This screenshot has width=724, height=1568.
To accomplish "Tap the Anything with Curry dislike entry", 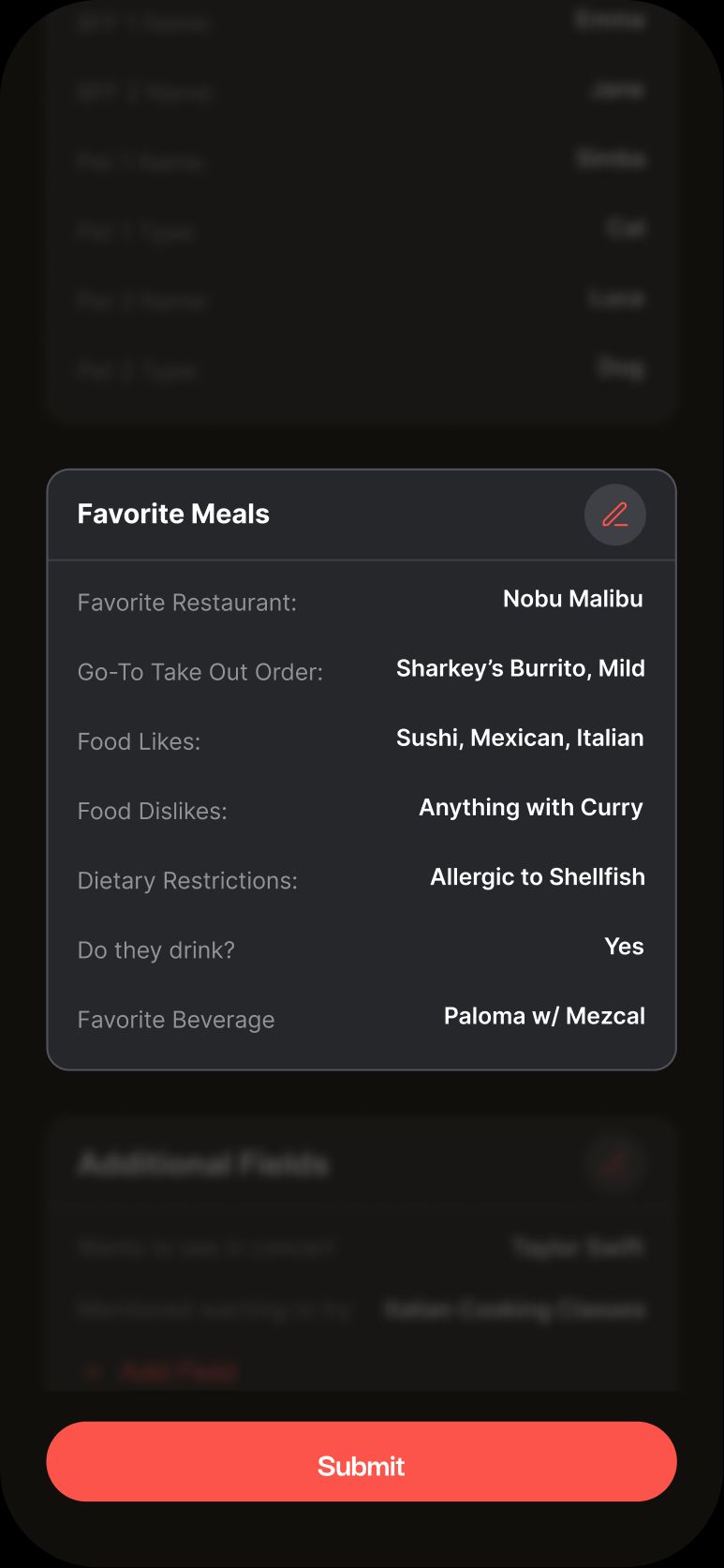I will click(530, 807).
